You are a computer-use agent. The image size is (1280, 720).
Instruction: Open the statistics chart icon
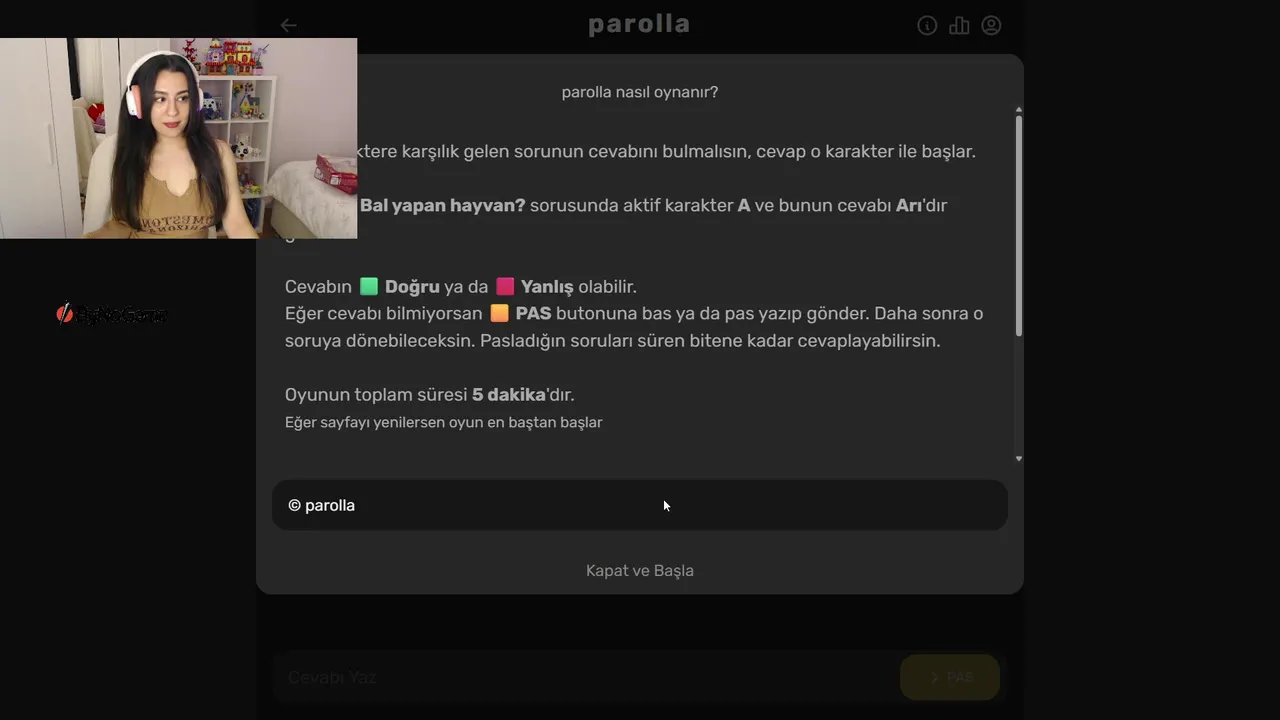click(959, 25)
